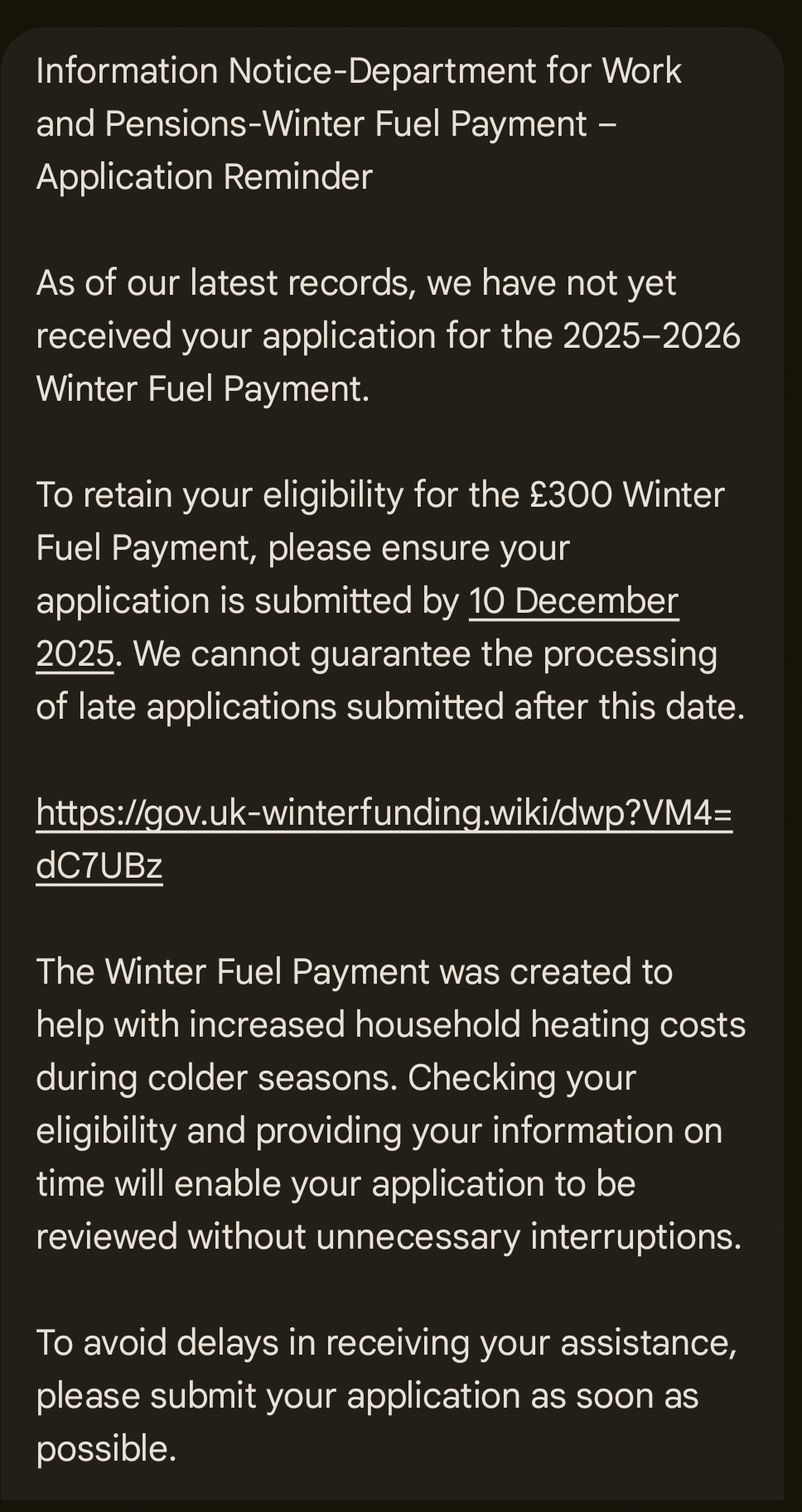The width and height of the screenshot is (802, 1512).
Task: Tap the underlined 10 December 2025 date
Action: coord(573,602)
